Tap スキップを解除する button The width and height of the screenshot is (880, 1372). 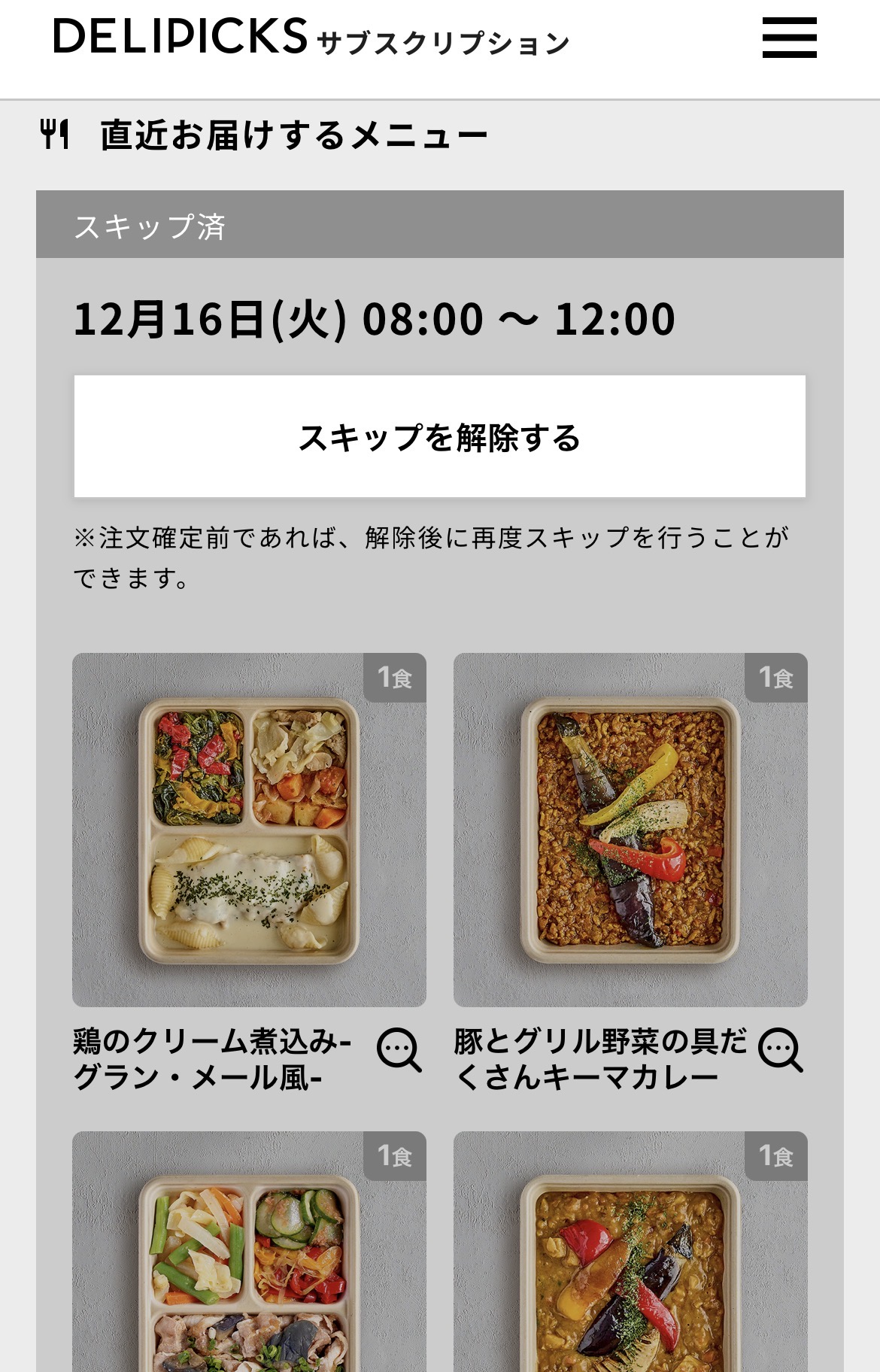coord(439,436)
